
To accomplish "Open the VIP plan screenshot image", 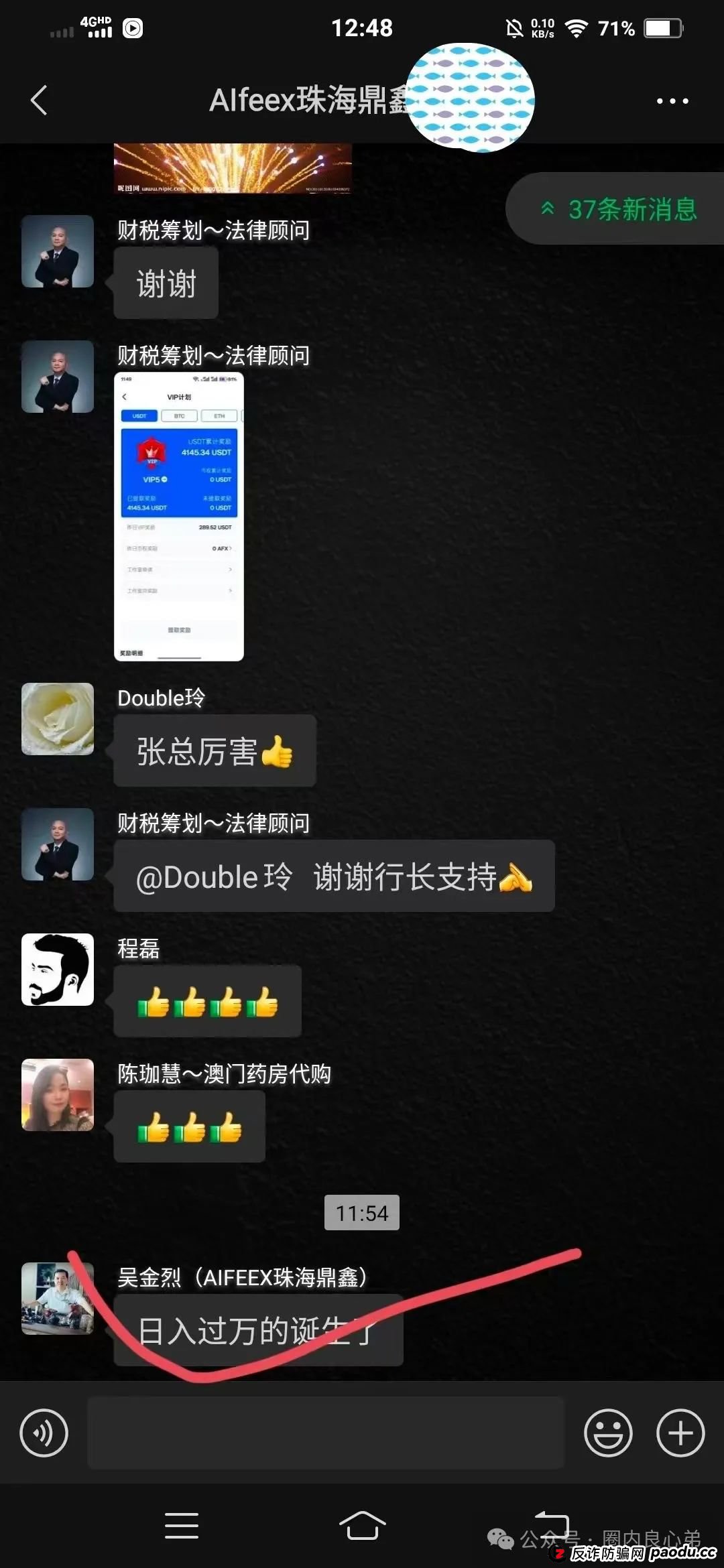I will pyautogui.click(x=179, y=517).
